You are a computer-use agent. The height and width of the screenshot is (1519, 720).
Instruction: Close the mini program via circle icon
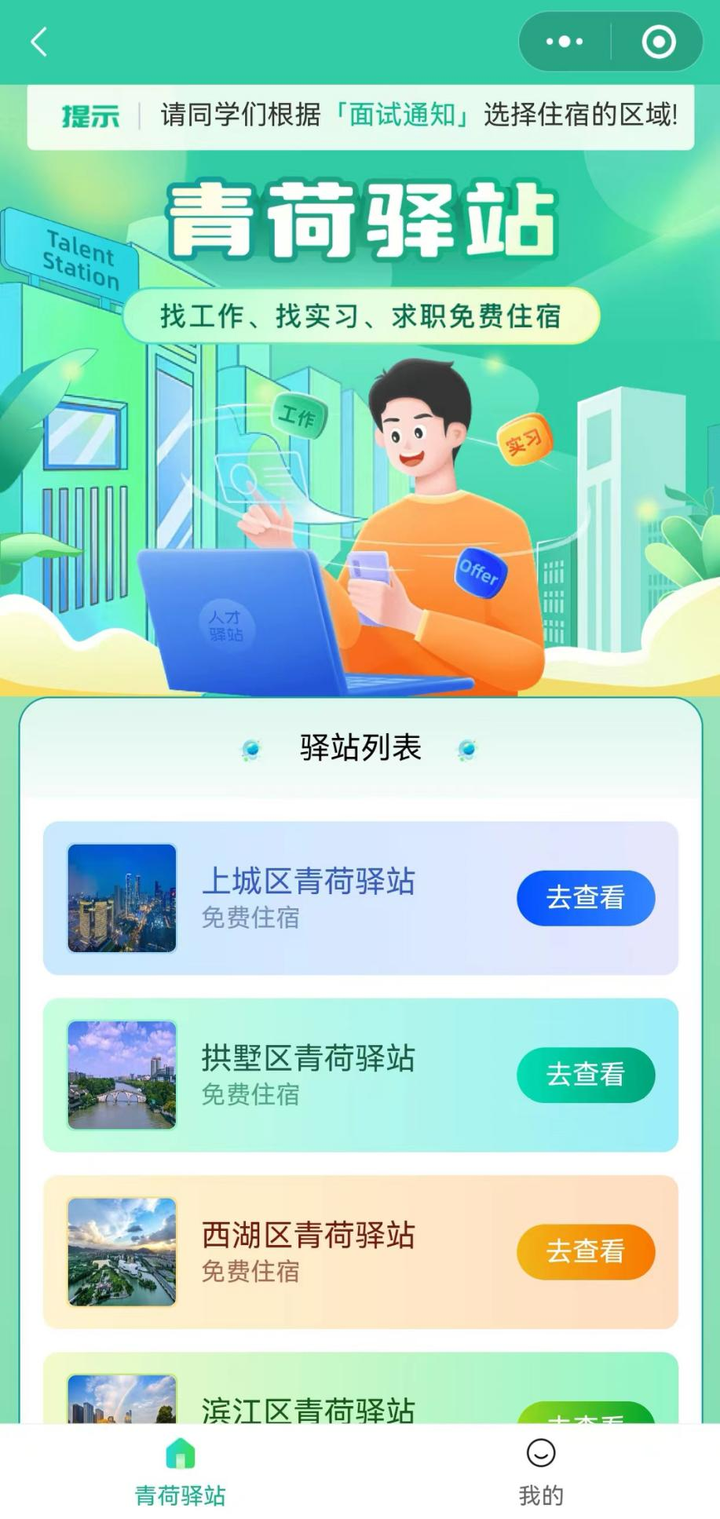pyautogui.click(x=658, y=42)
